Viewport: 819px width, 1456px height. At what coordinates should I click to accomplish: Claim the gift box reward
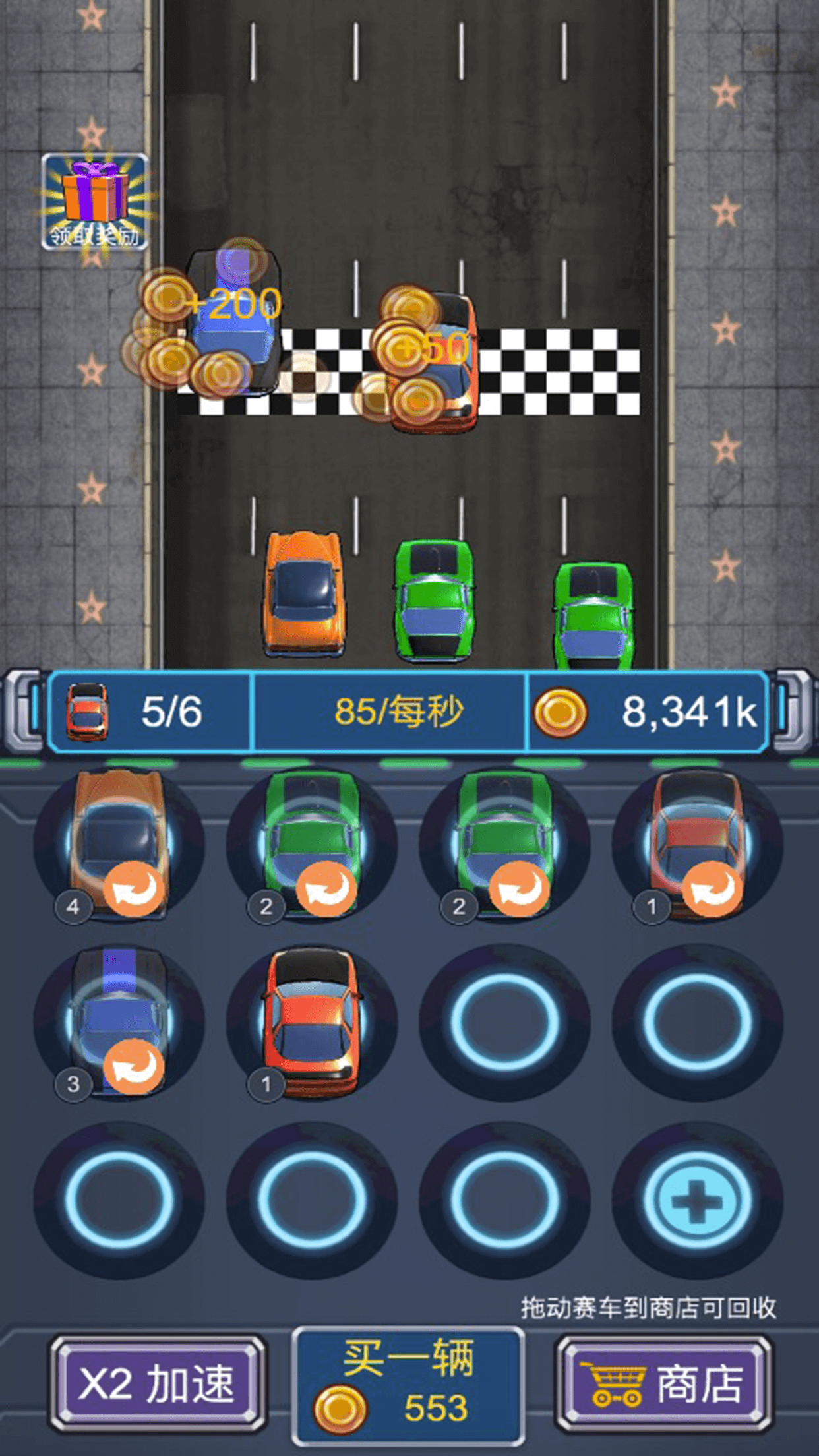pyautogui.click(x=94, y=202)
